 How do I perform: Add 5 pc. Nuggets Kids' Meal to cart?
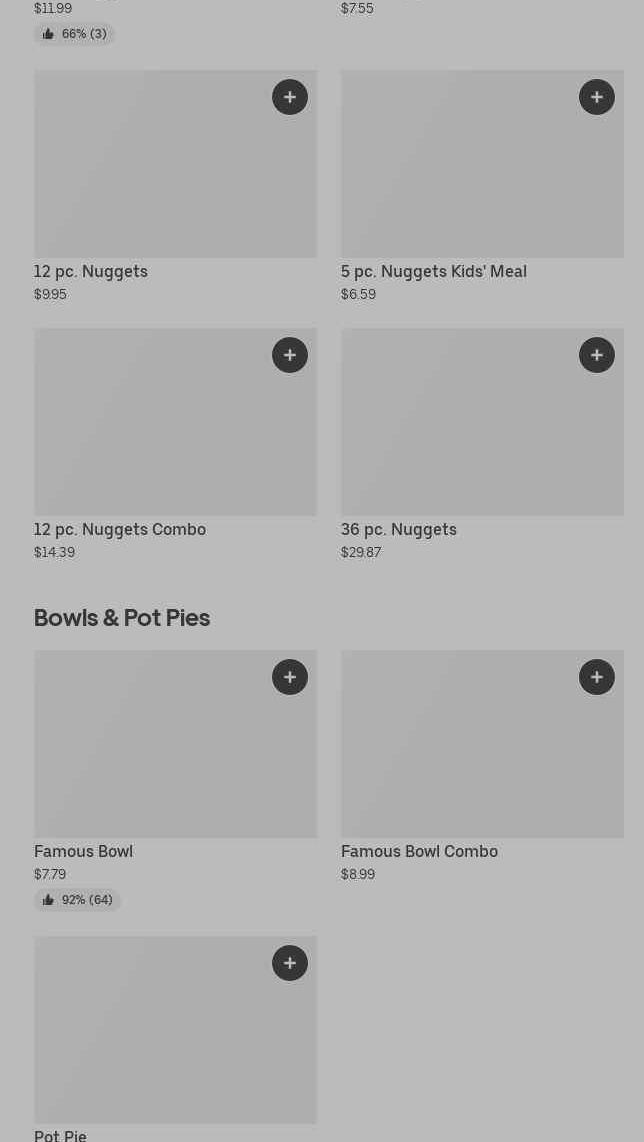[597, 97]
